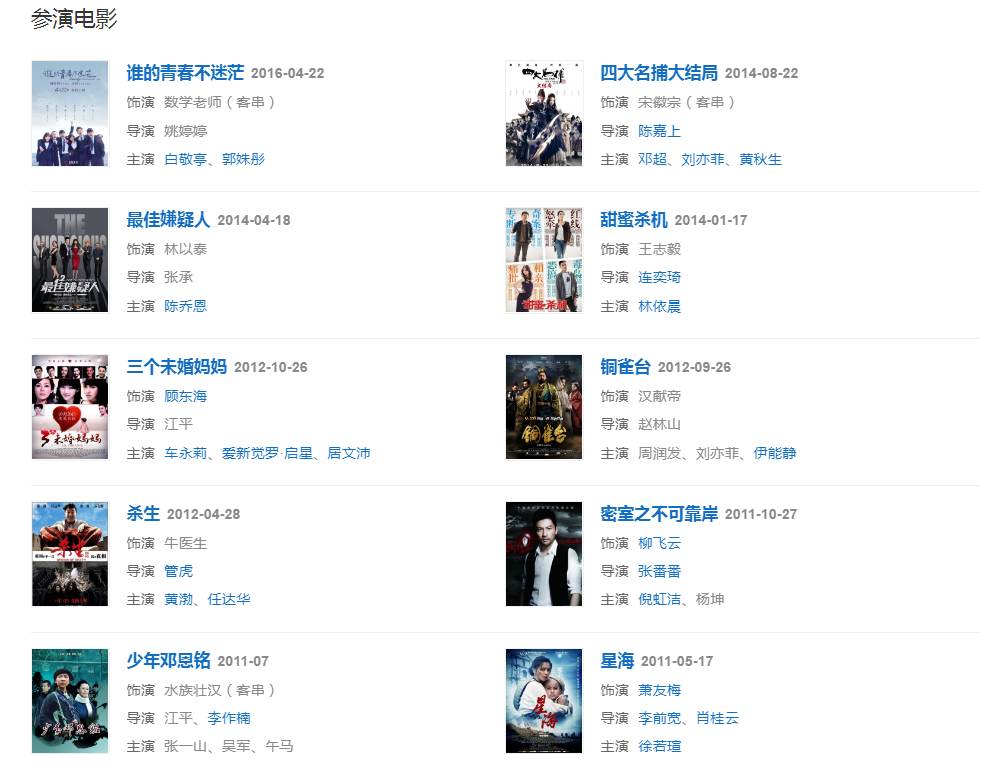
Task: Open director link 李作楠
Action: point(229,718)
